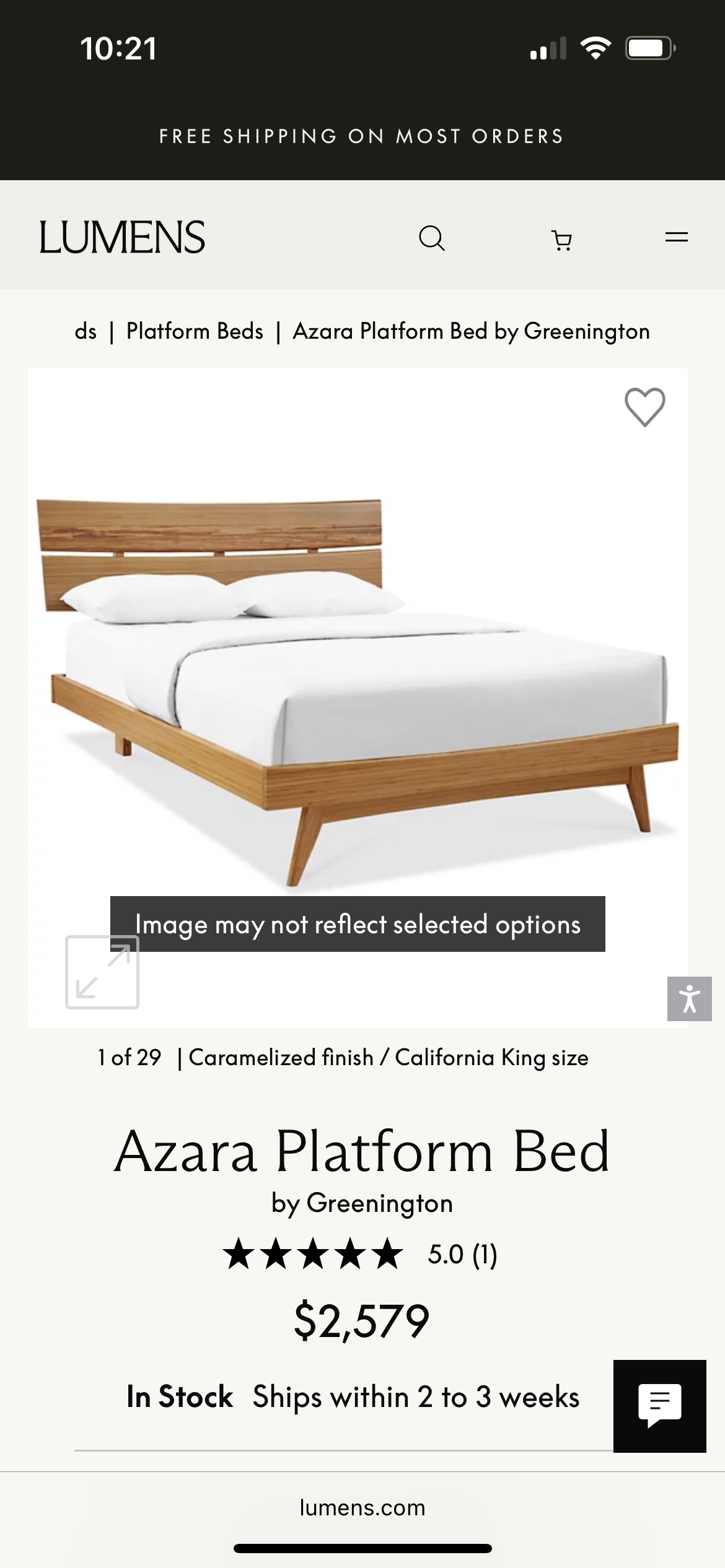
Task: Expand product image to fullscreen
Action: click(102, 972)
